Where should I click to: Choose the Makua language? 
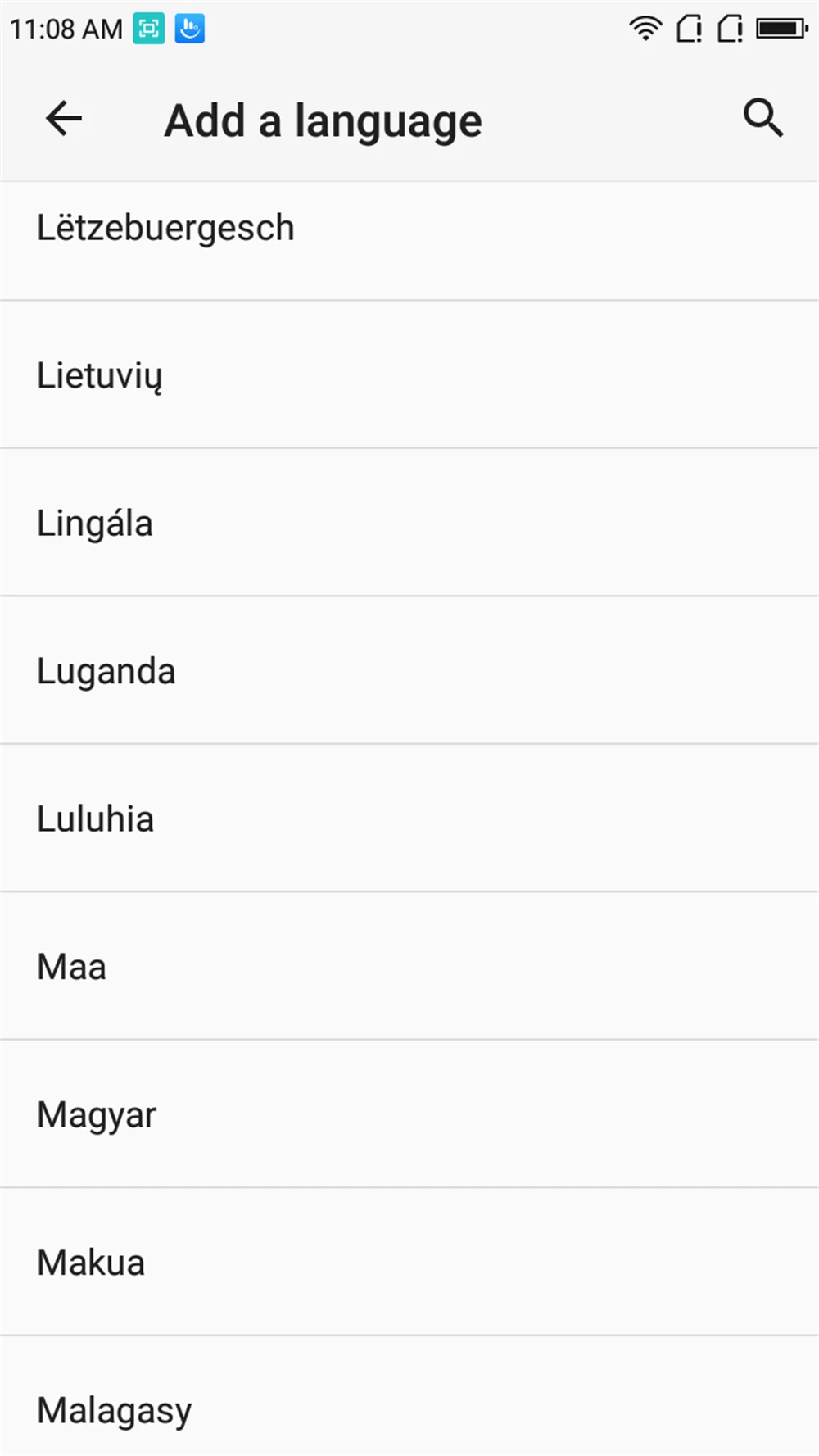pyautogui.click(x=409, y=1262)
